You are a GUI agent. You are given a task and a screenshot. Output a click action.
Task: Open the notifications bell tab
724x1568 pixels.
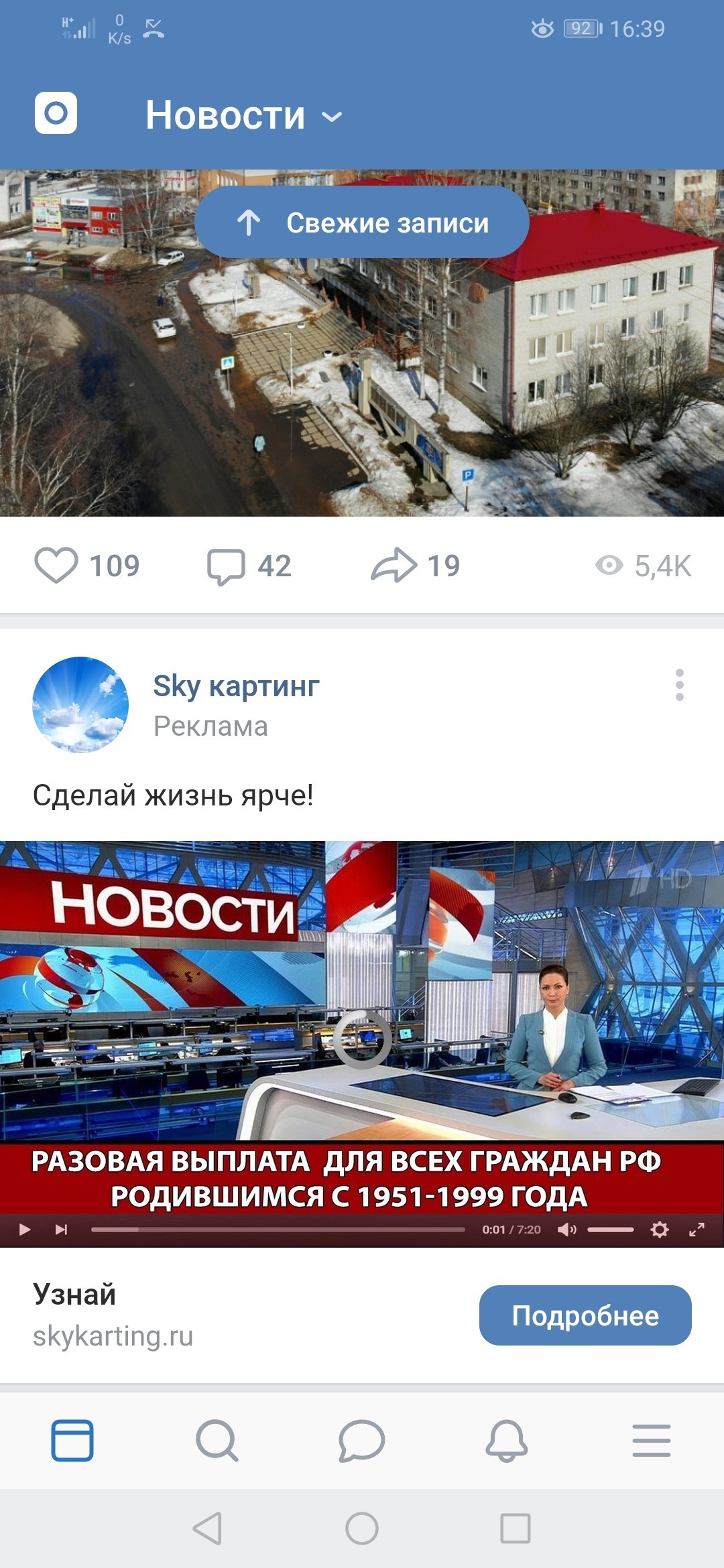pyautogui.click(x=507, y=1440)
